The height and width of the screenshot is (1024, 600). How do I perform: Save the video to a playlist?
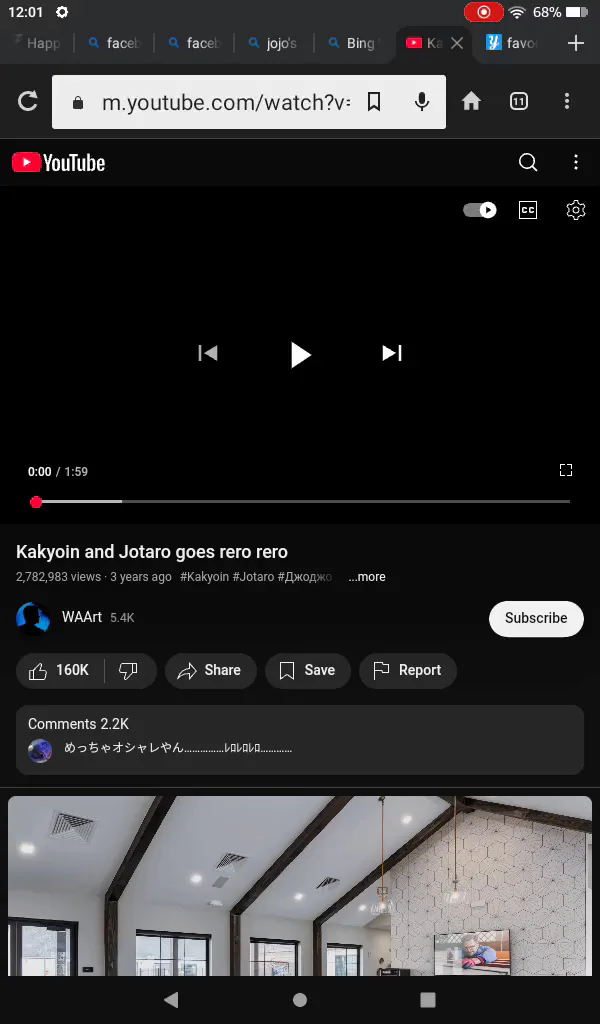pyautogui.click(x=307, y=671)
